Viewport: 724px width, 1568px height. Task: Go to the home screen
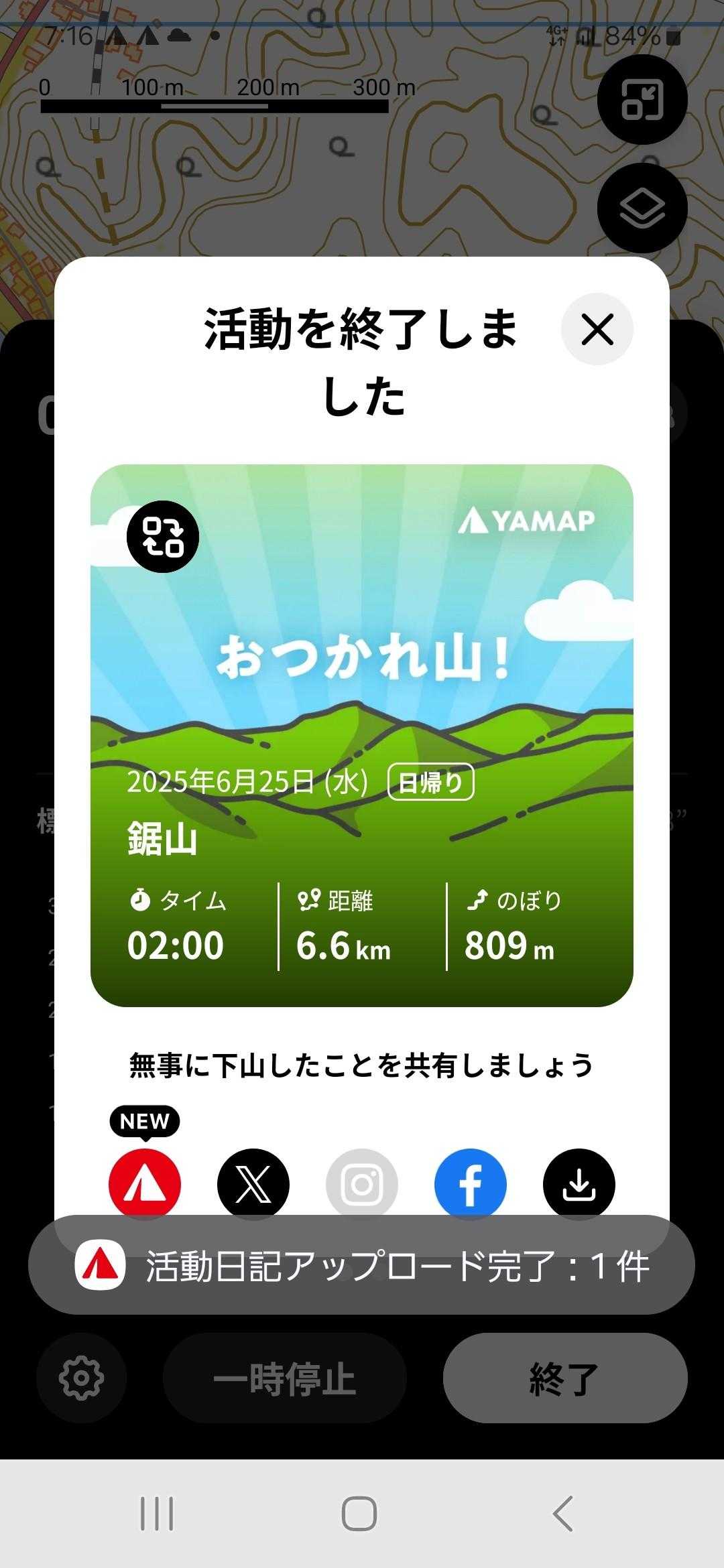359,1514
